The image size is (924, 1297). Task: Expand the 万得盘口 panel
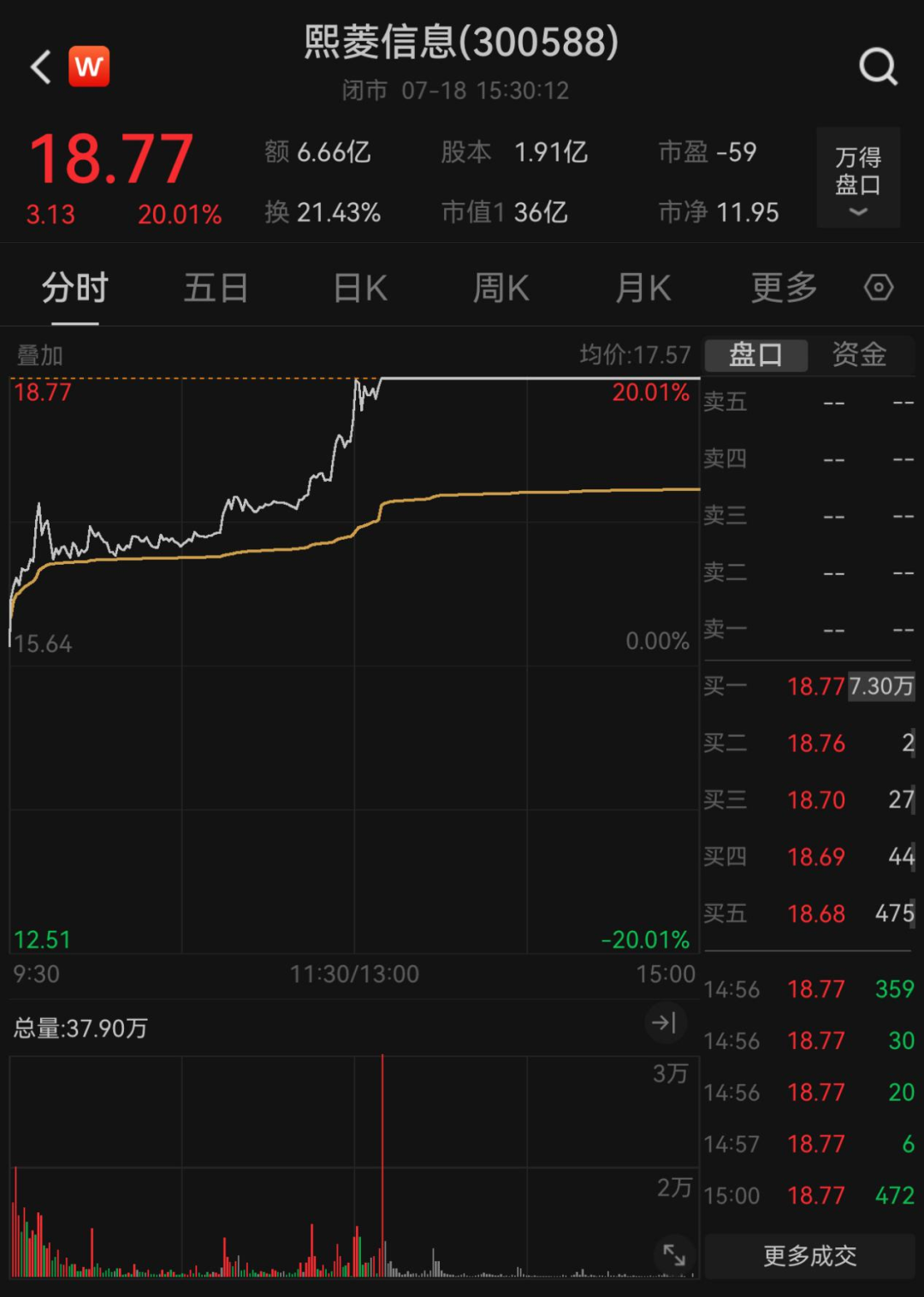tap(858, 179)
